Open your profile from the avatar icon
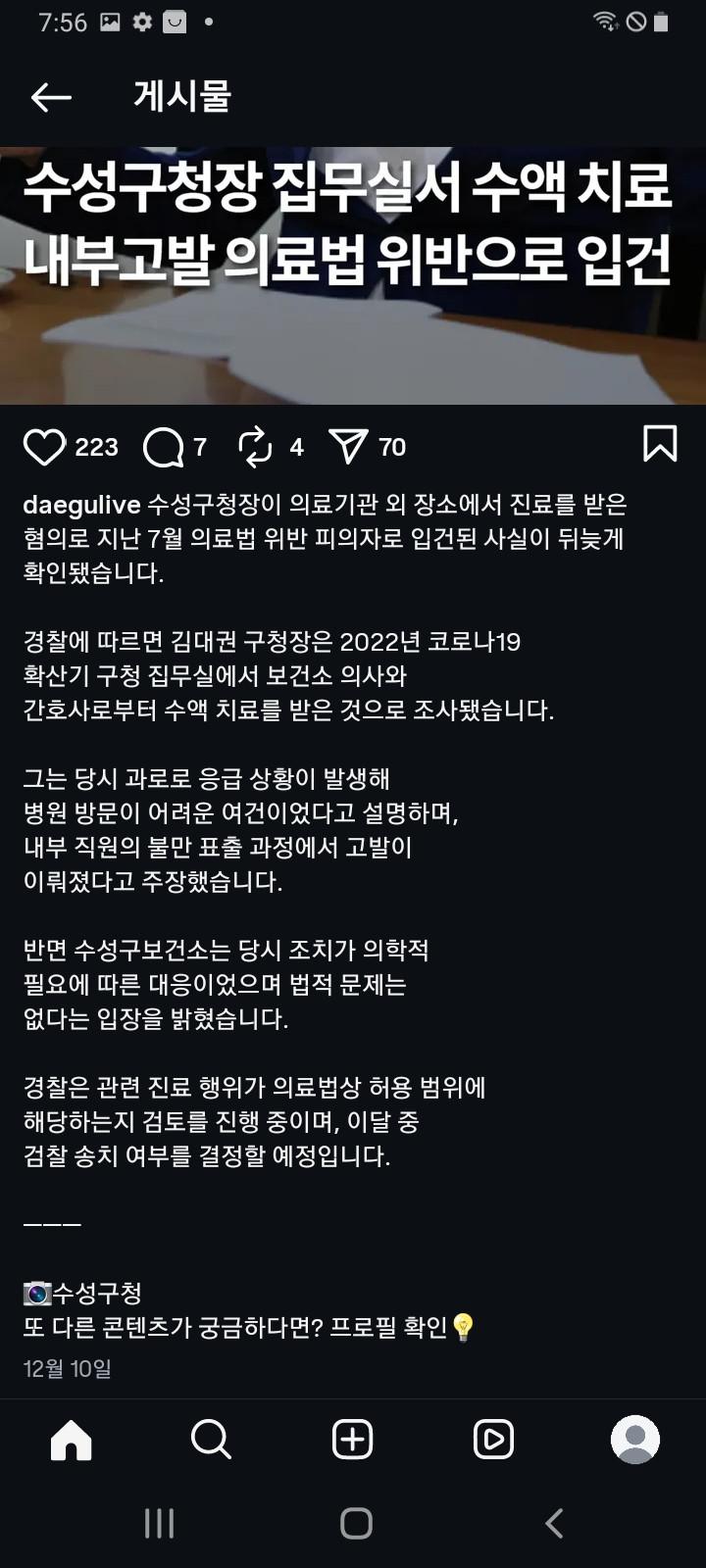This screenshot has width=706, height=1568. (634, 1440)
